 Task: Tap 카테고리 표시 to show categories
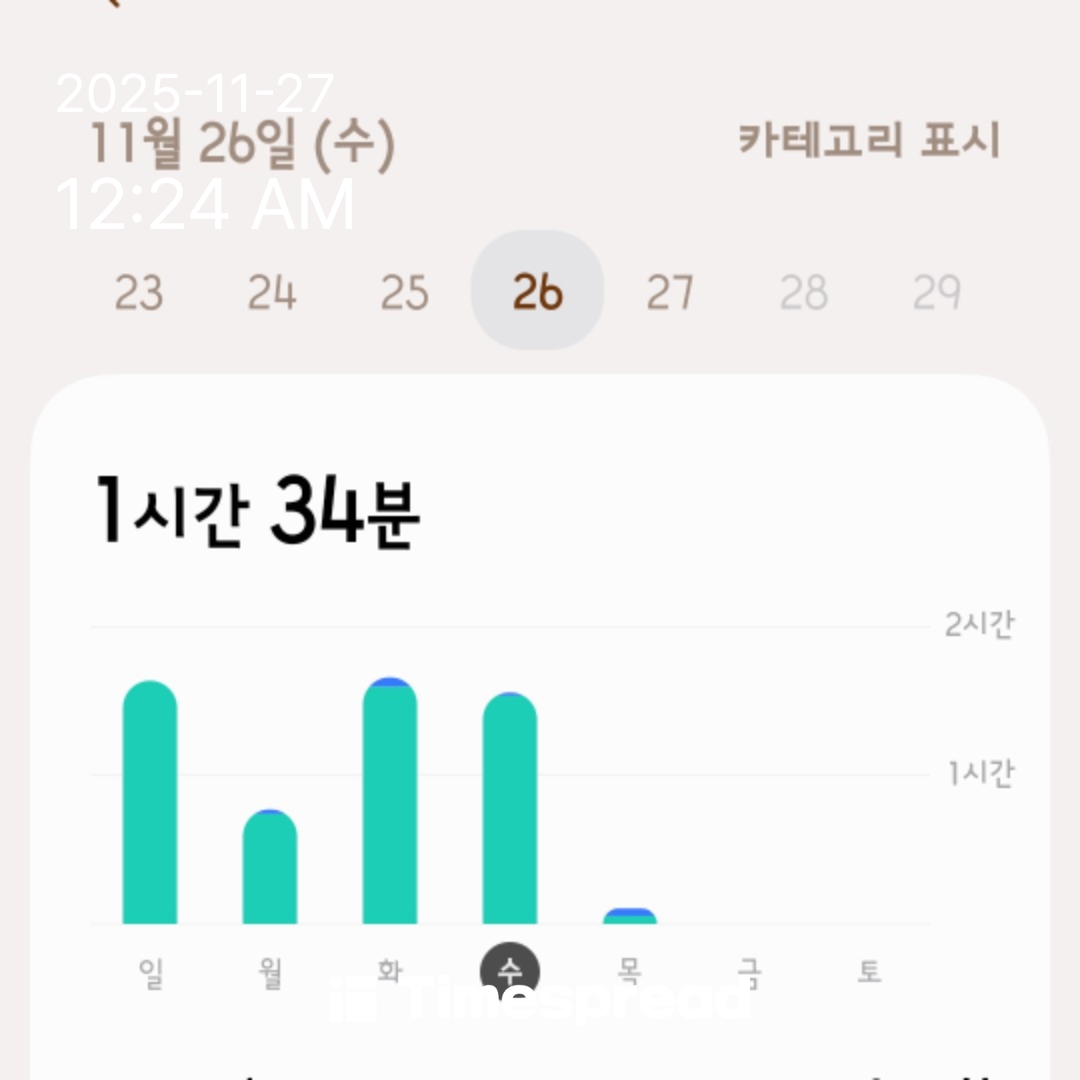pos(868,141)
